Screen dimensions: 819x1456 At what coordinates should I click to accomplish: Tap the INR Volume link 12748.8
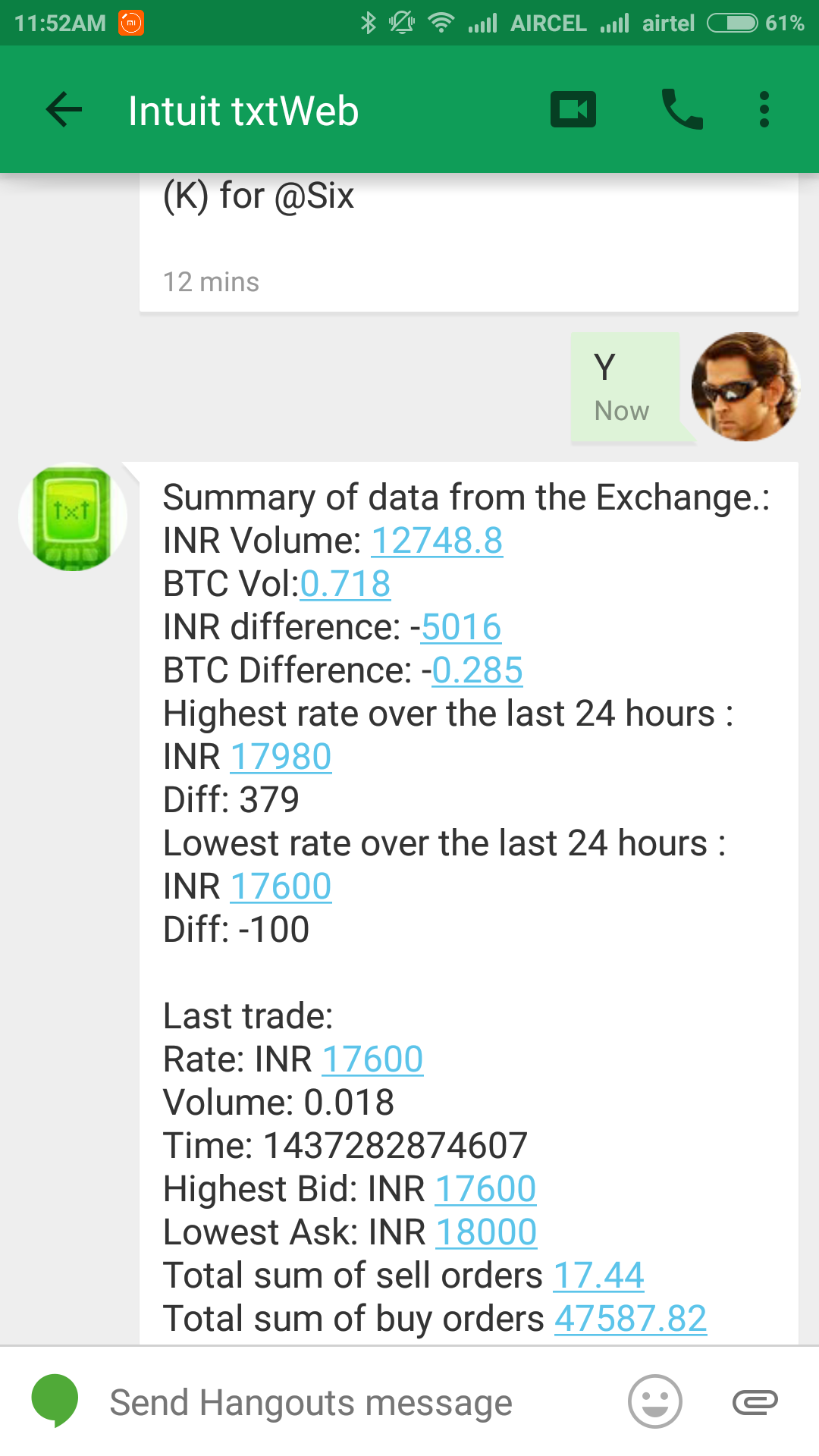coord(437,541)
